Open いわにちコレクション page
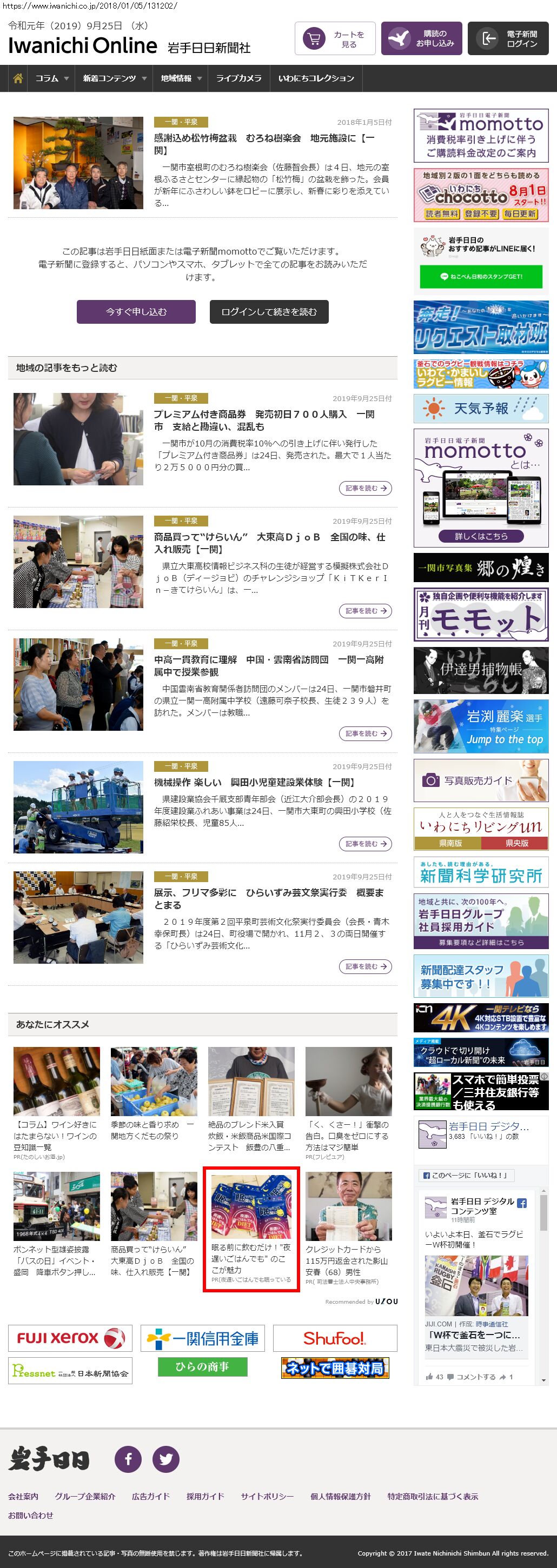Viewport: 557px width, 1568px height. pyautogui.click(x=315, y=78)
